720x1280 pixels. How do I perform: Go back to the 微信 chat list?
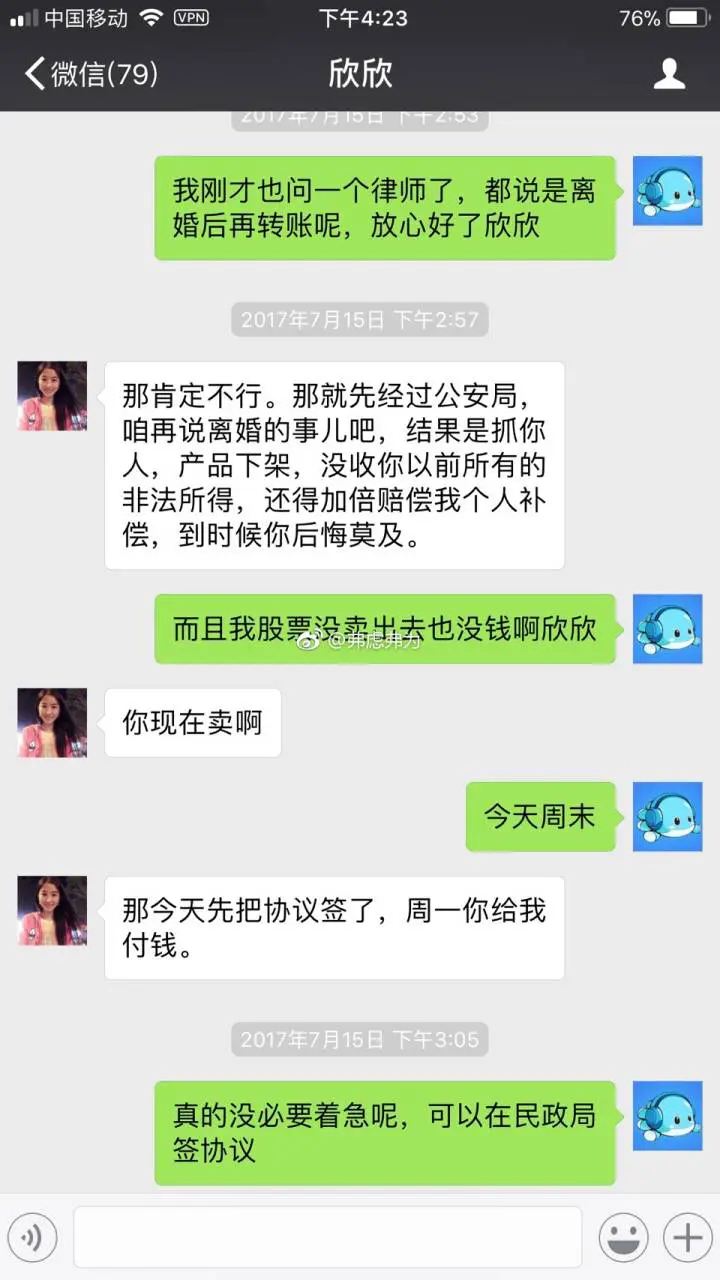(x=90, y=74)
